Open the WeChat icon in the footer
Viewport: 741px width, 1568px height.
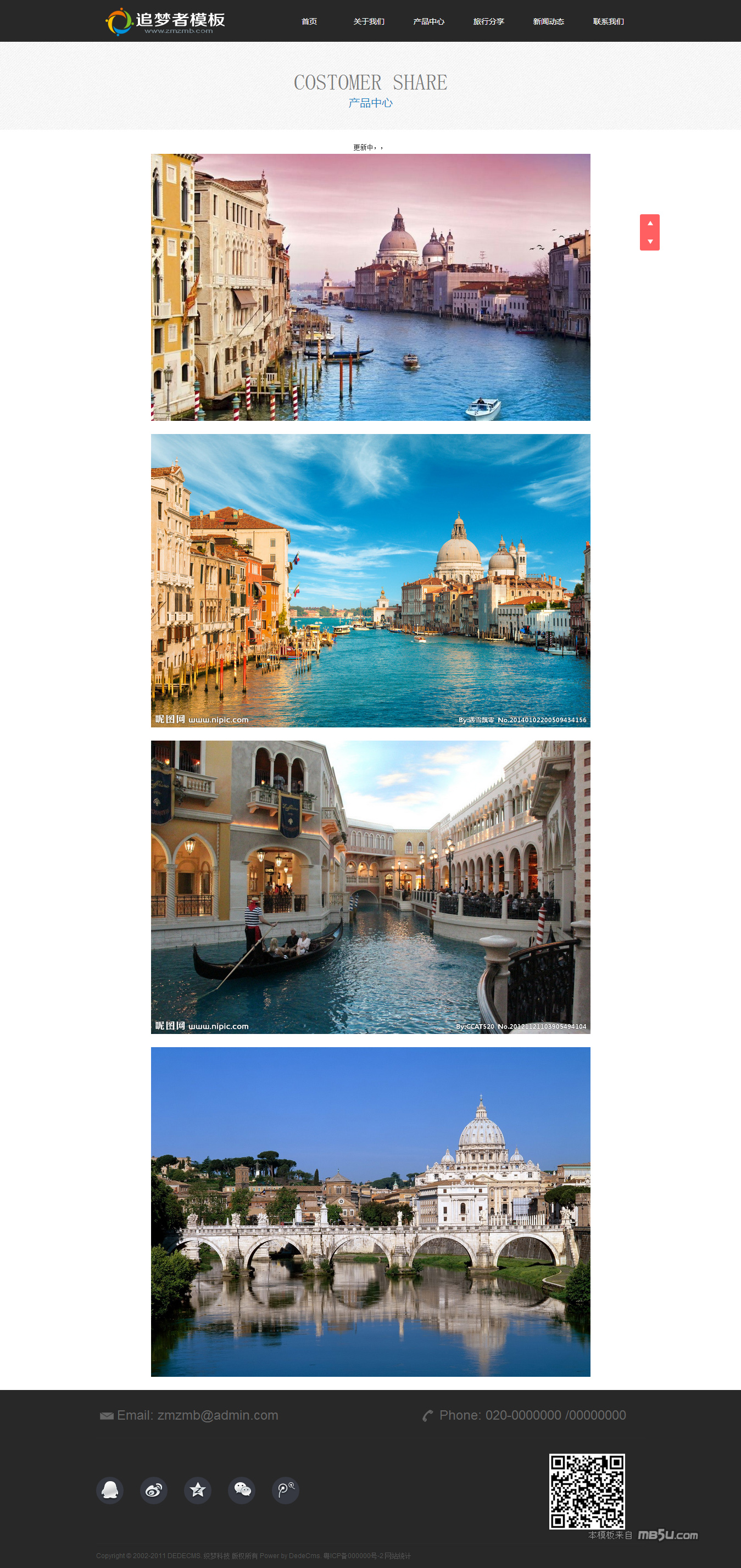pyautogui.click(x=242, y=1489)
